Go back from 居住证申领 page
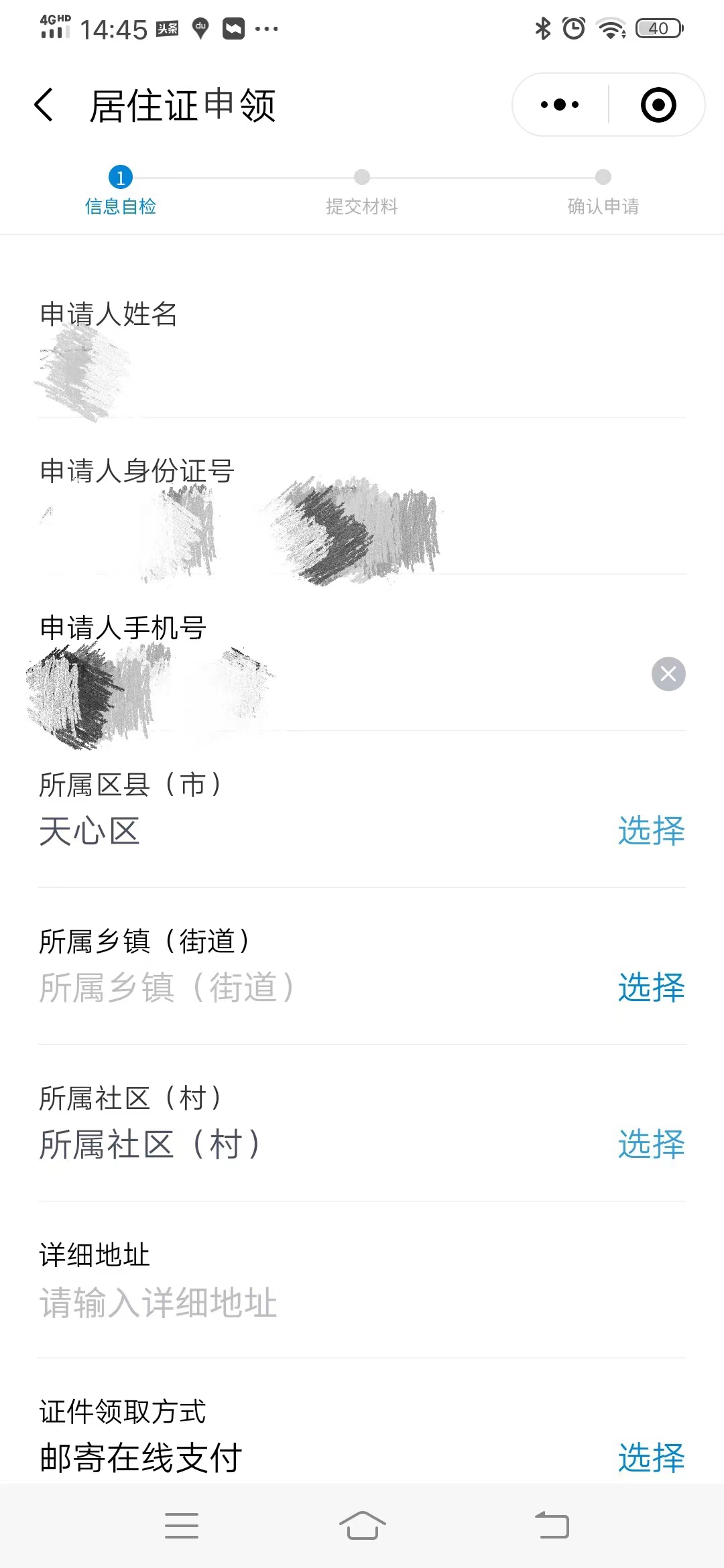Screen dimensions: 724x1568 click(x=44, y=105)
